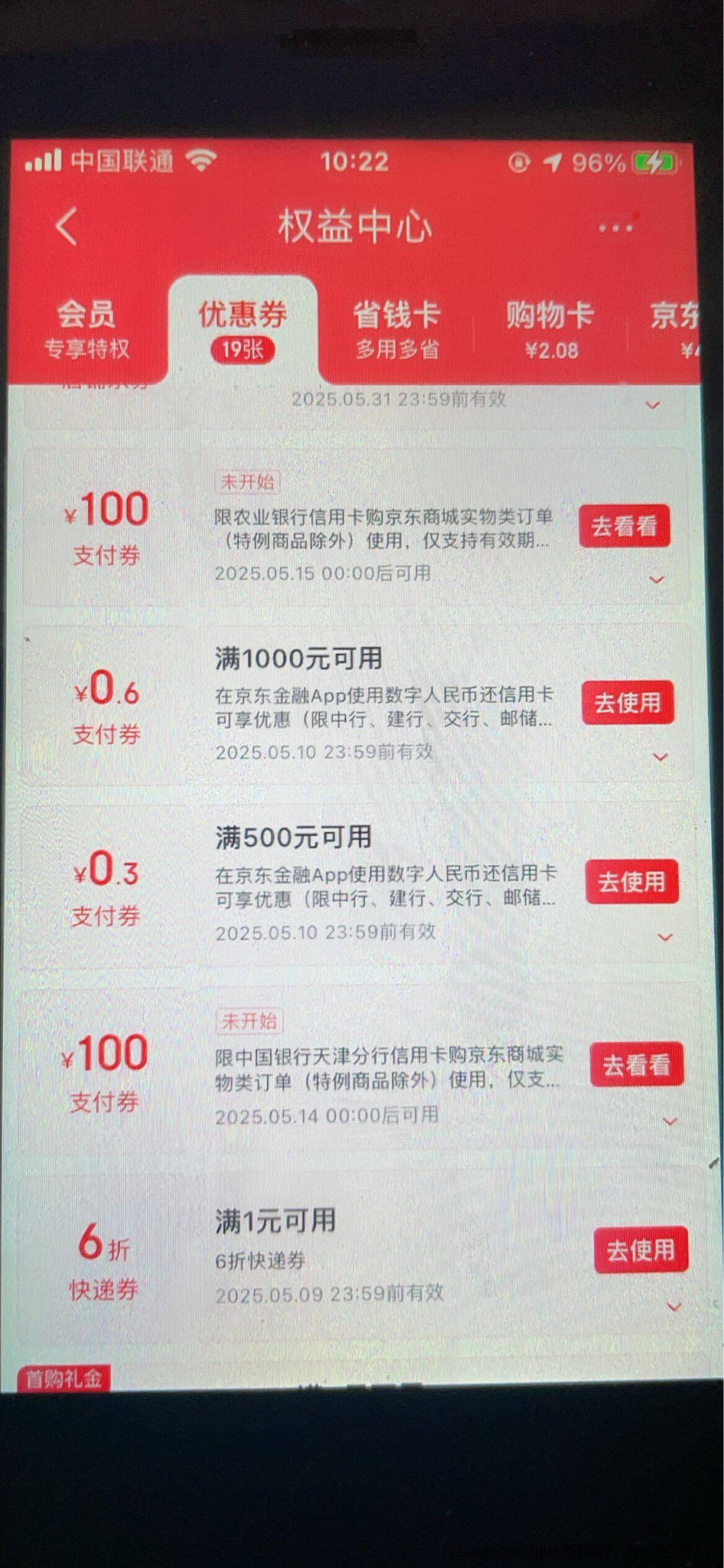Expand details of the 农业银行 ¥100 coupon
The height and width of the screenshot is (1568, 724).
click(x=656, y=580)
